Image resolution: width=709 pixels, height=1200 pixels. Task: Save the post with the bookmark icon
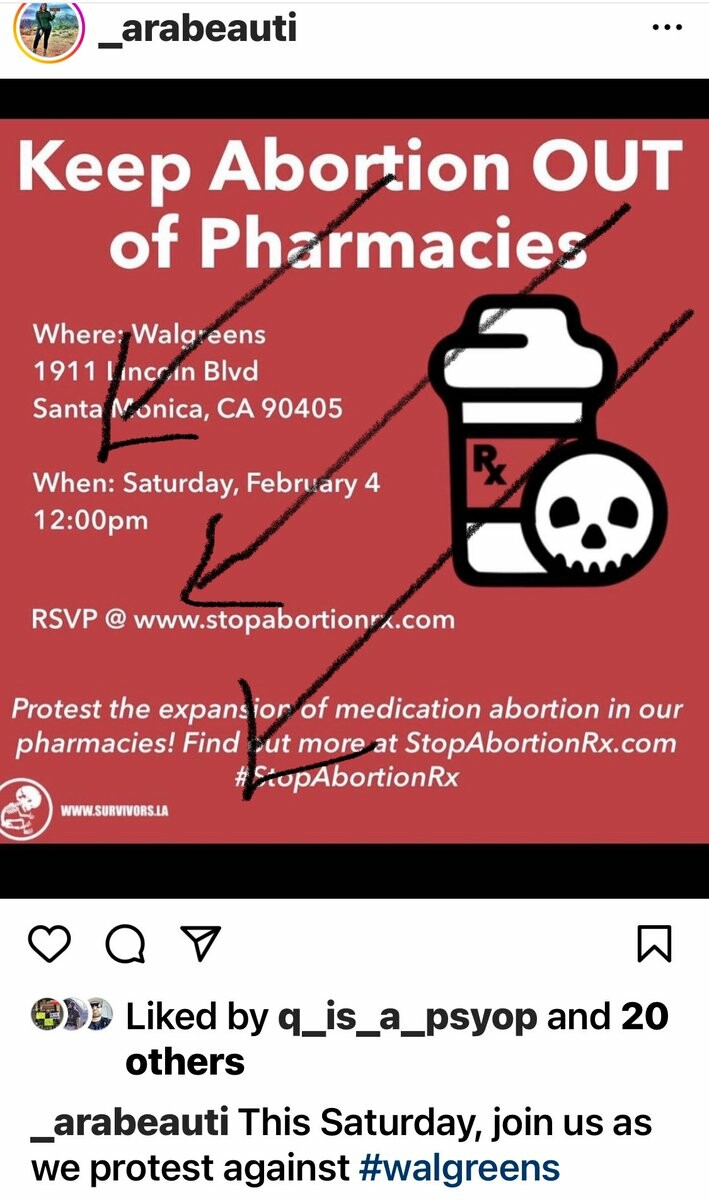pyautogui.click(x=655, y=944)
